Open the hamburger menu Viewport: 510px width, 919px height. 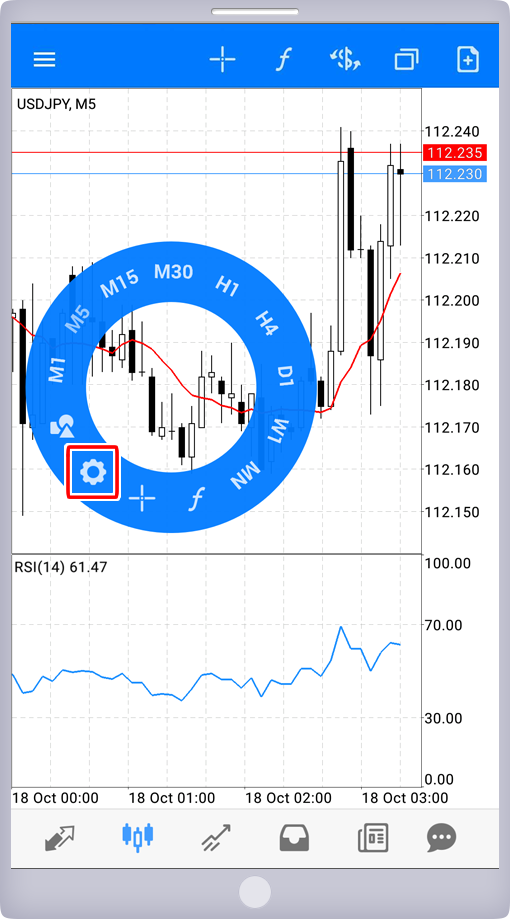[45, 59]
